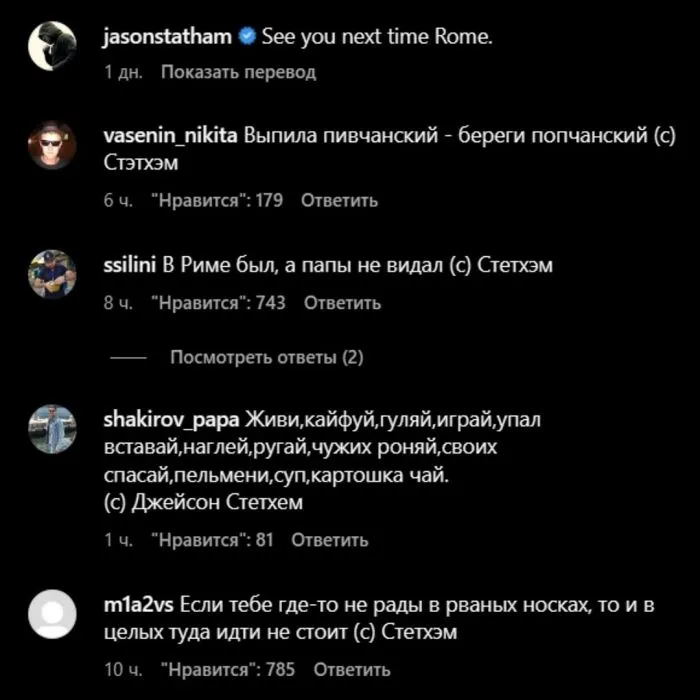700x700 pixels.
Task: Expand "Посмотреть ответы (2)" under ssilini's comment
Action: click(x=266, y=357)
